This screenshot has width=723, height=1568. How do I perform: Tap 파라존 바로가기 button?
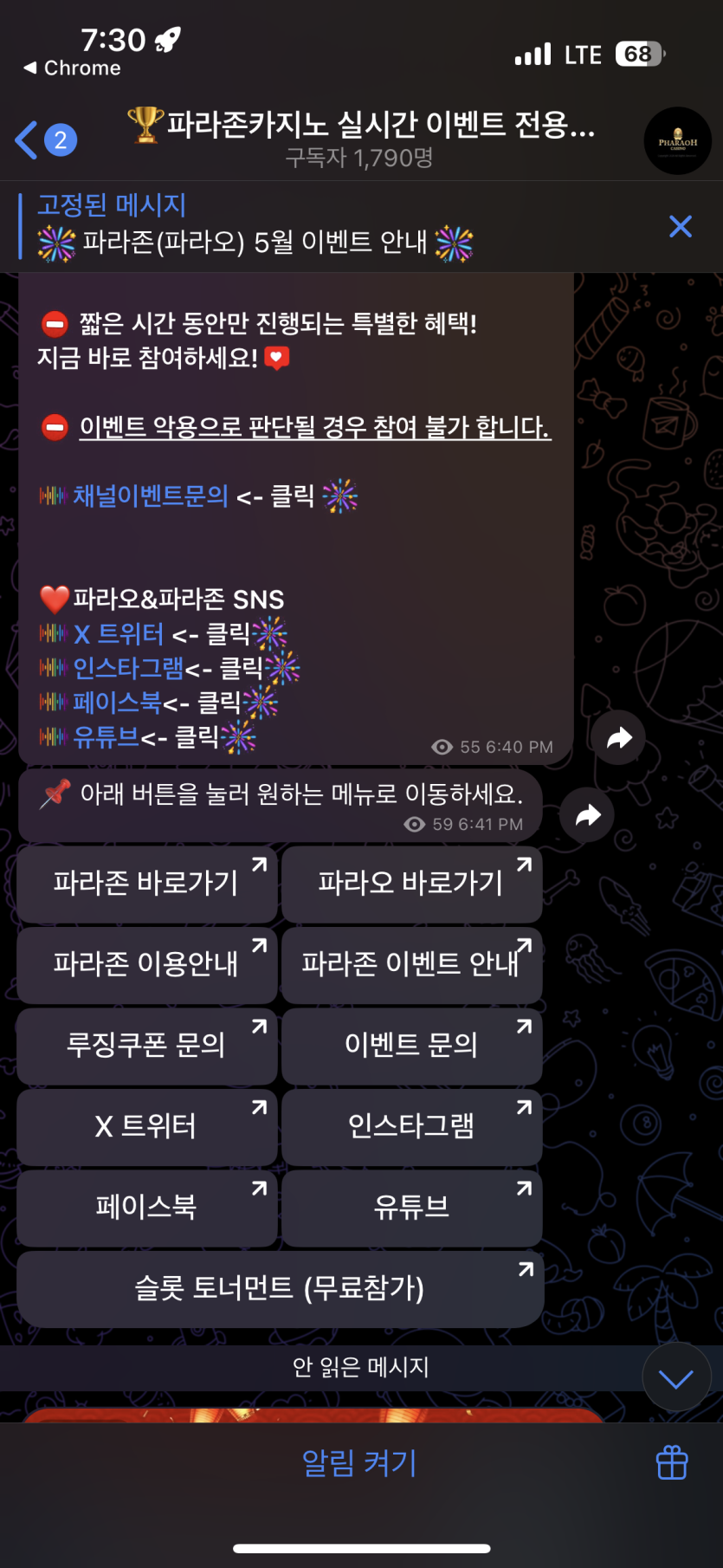(x=147, y=883)
